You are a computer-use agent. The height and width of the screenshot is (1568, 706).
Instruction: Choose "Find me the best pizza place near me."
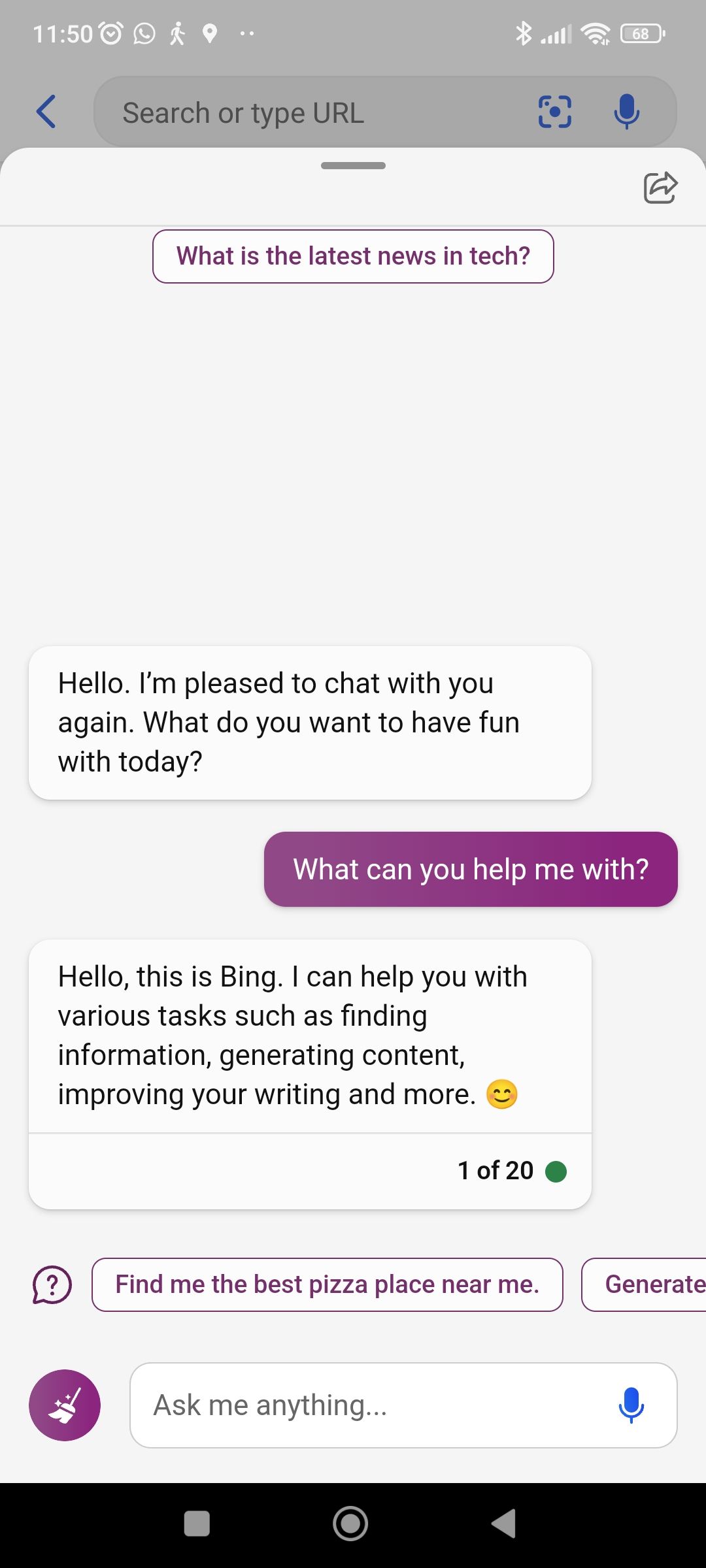click(327, 1284)
